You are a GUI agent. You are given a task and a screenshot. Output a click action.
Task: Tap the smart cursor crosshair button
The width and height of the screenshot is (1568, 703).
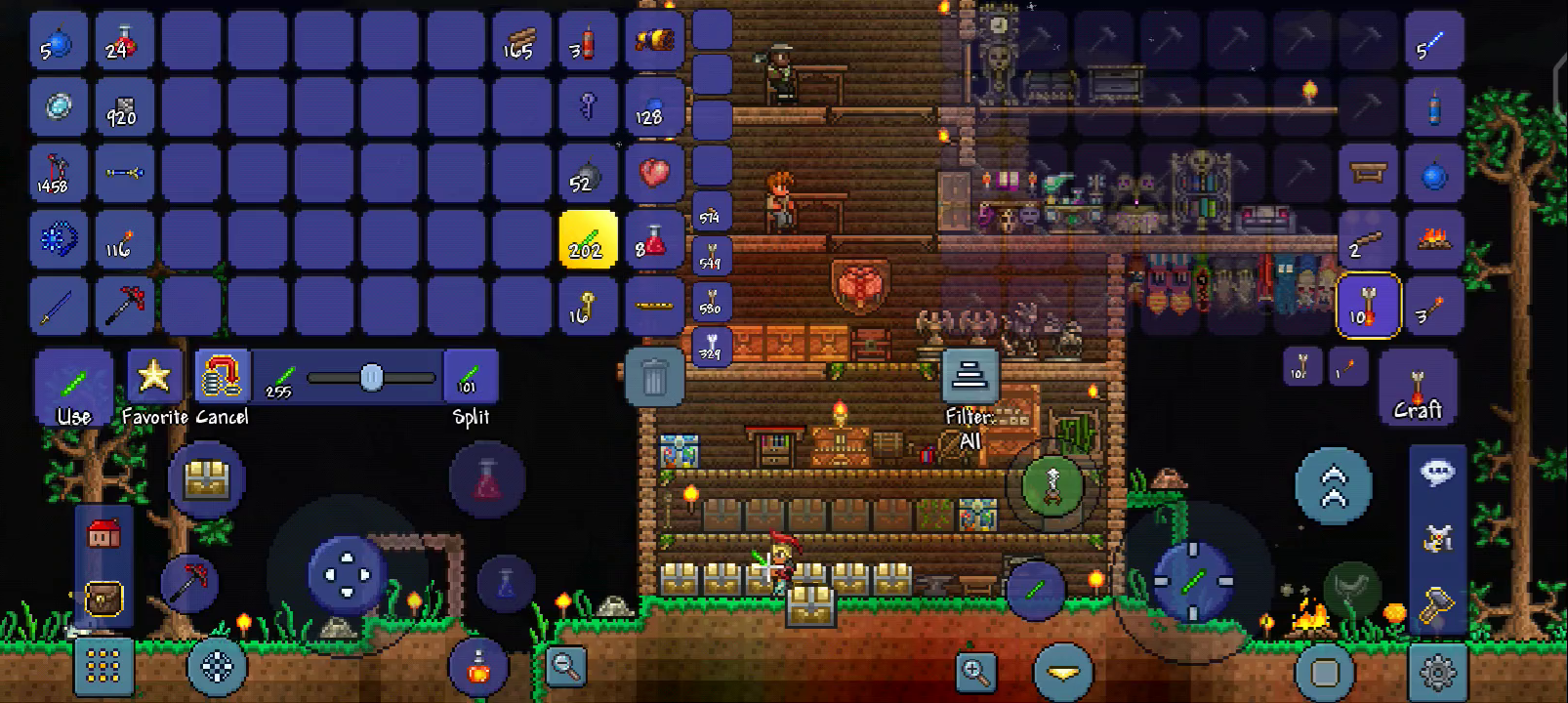[x=217, y=668]
